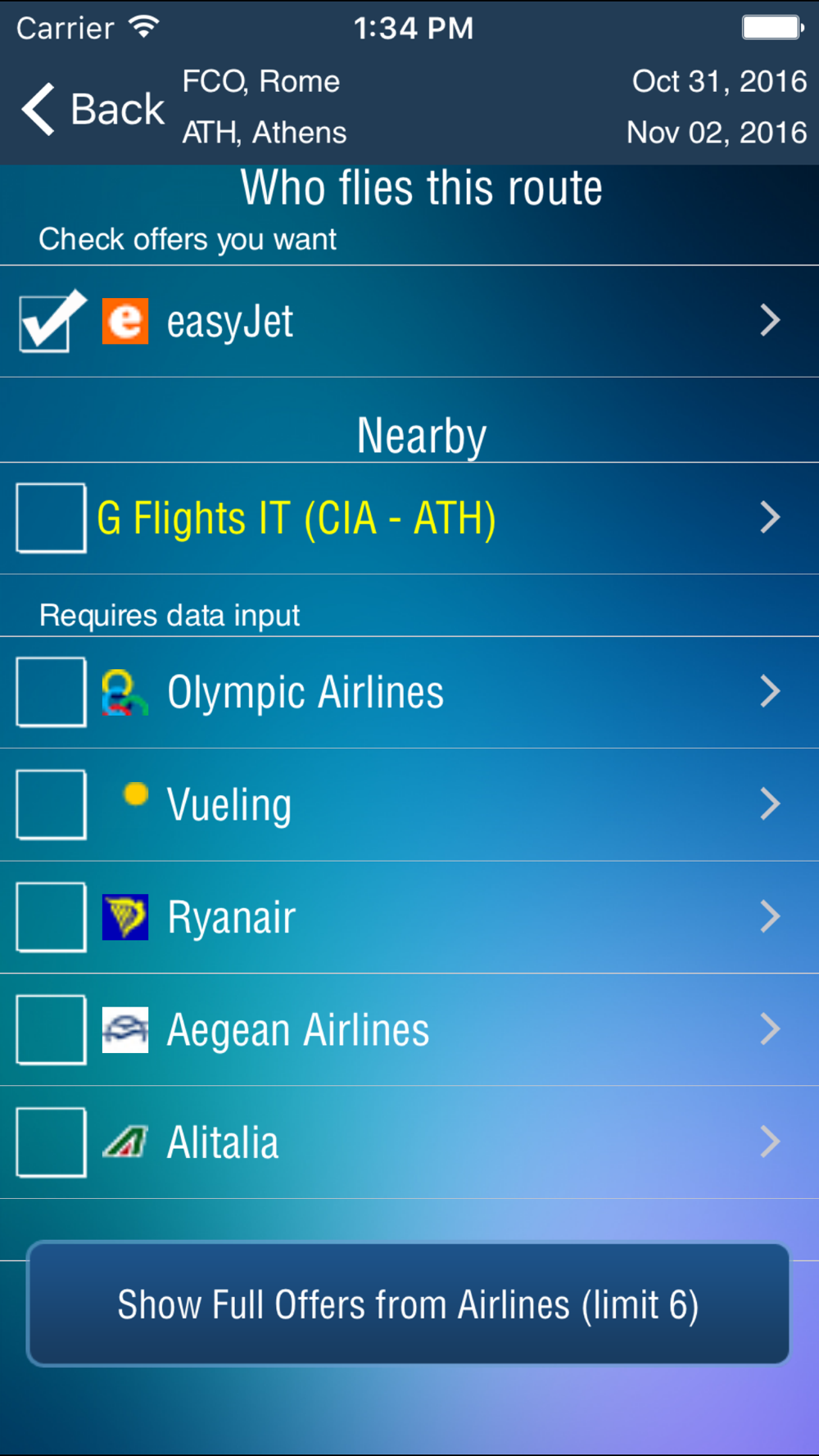Go back to the previous screen
This screenshot has height=1456, width=819.
pos(93,109)
